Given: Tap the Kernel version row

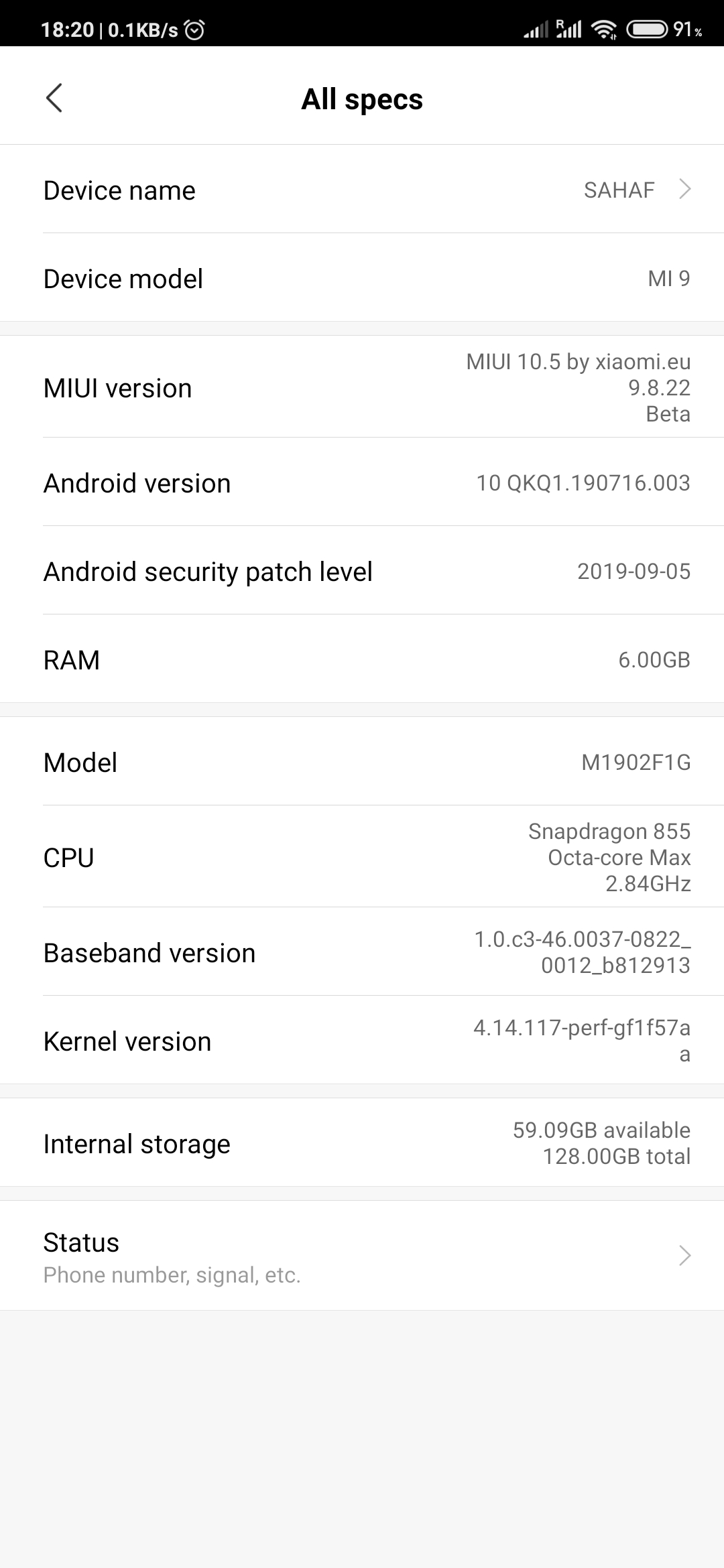Looking at the screenshot, I should pos(362,1041).
